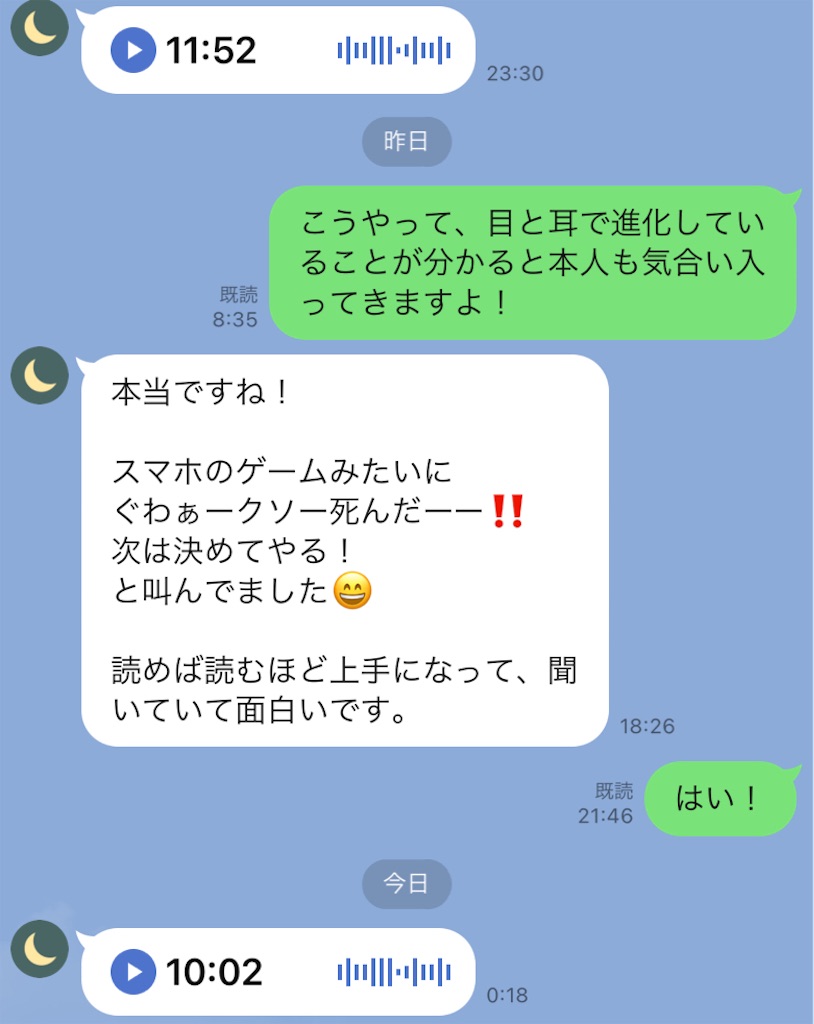Screen dimensions: 814x1024
Task: Tap the 今日 date separator chip
Action: tap(407, 884)
